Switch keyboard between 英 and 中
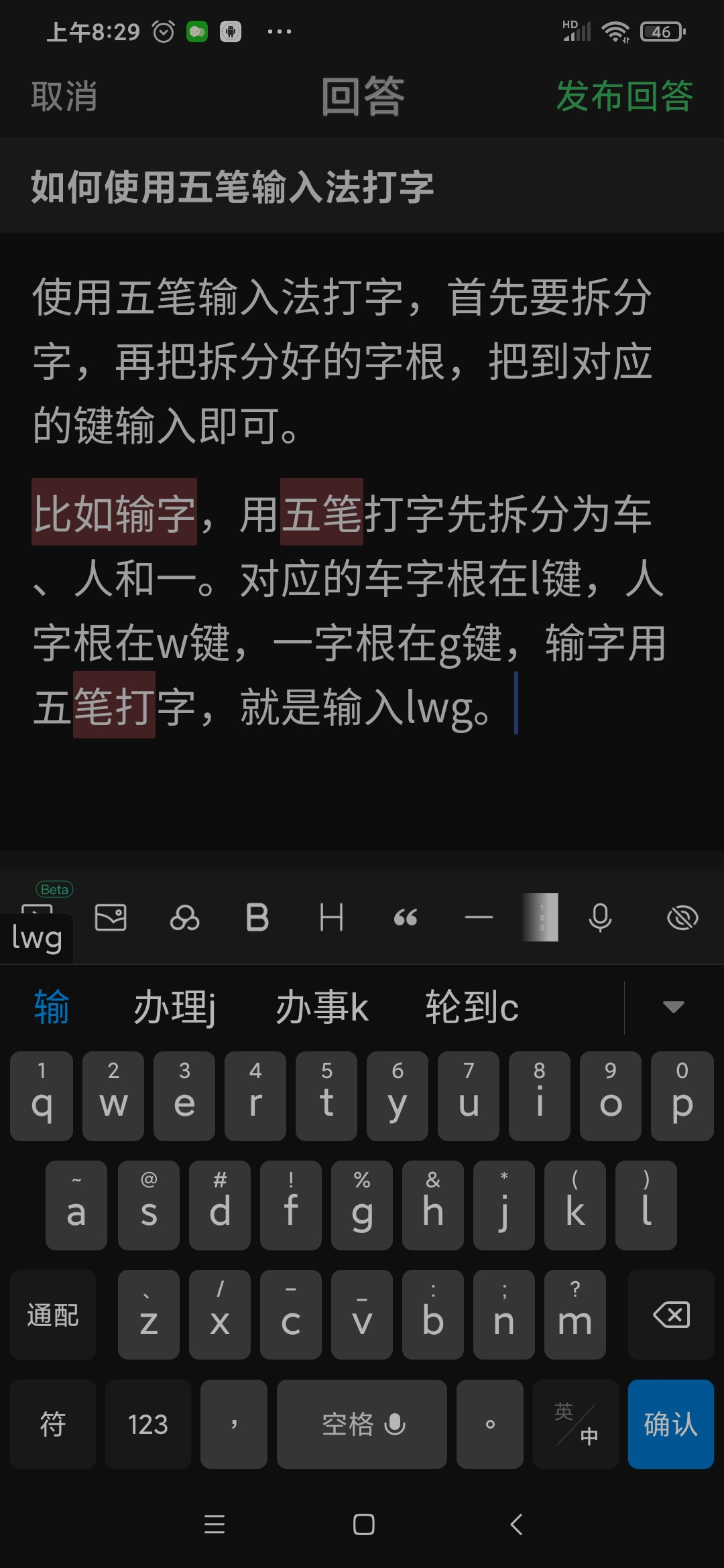 pos(576,1424)
